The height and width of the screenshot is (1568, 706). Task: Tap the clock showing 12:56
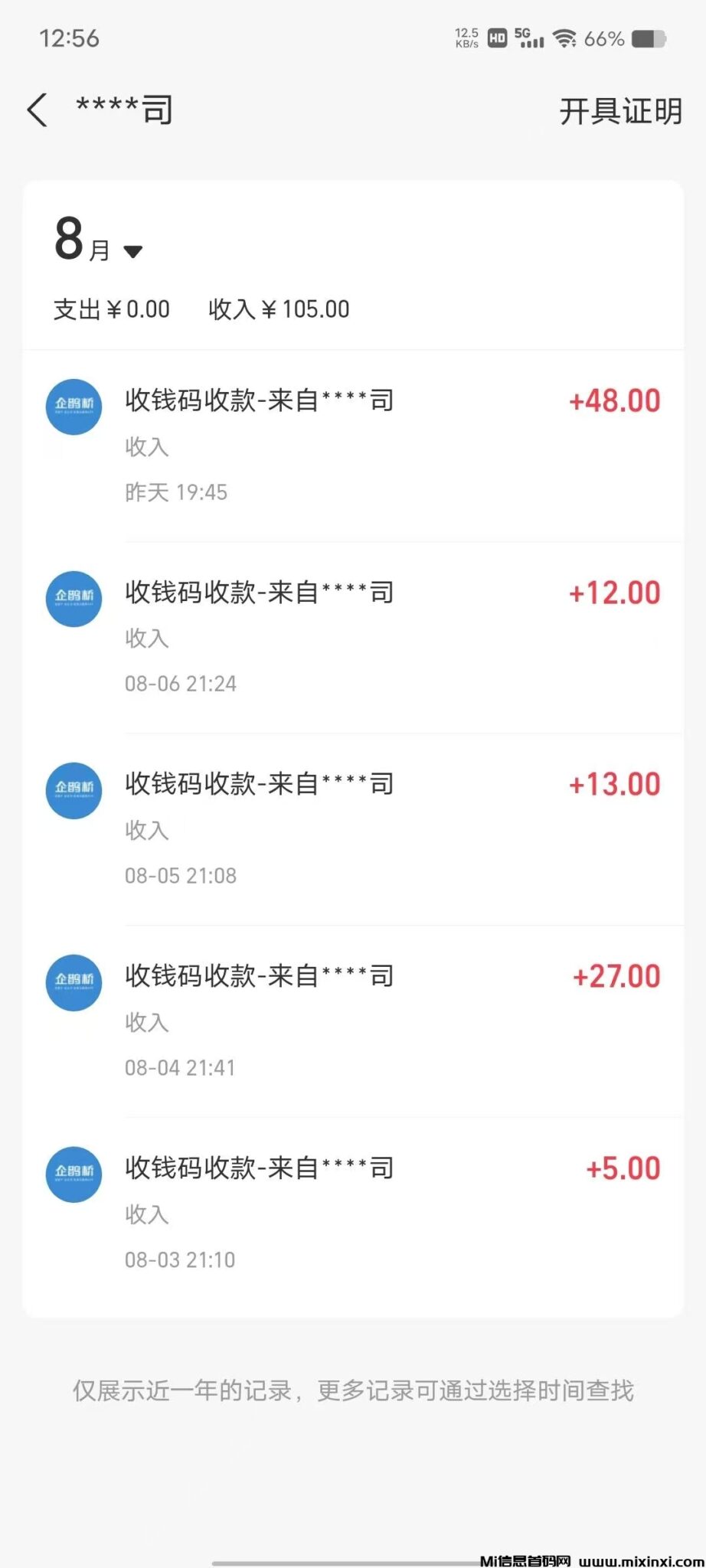[x=70, y=38]
